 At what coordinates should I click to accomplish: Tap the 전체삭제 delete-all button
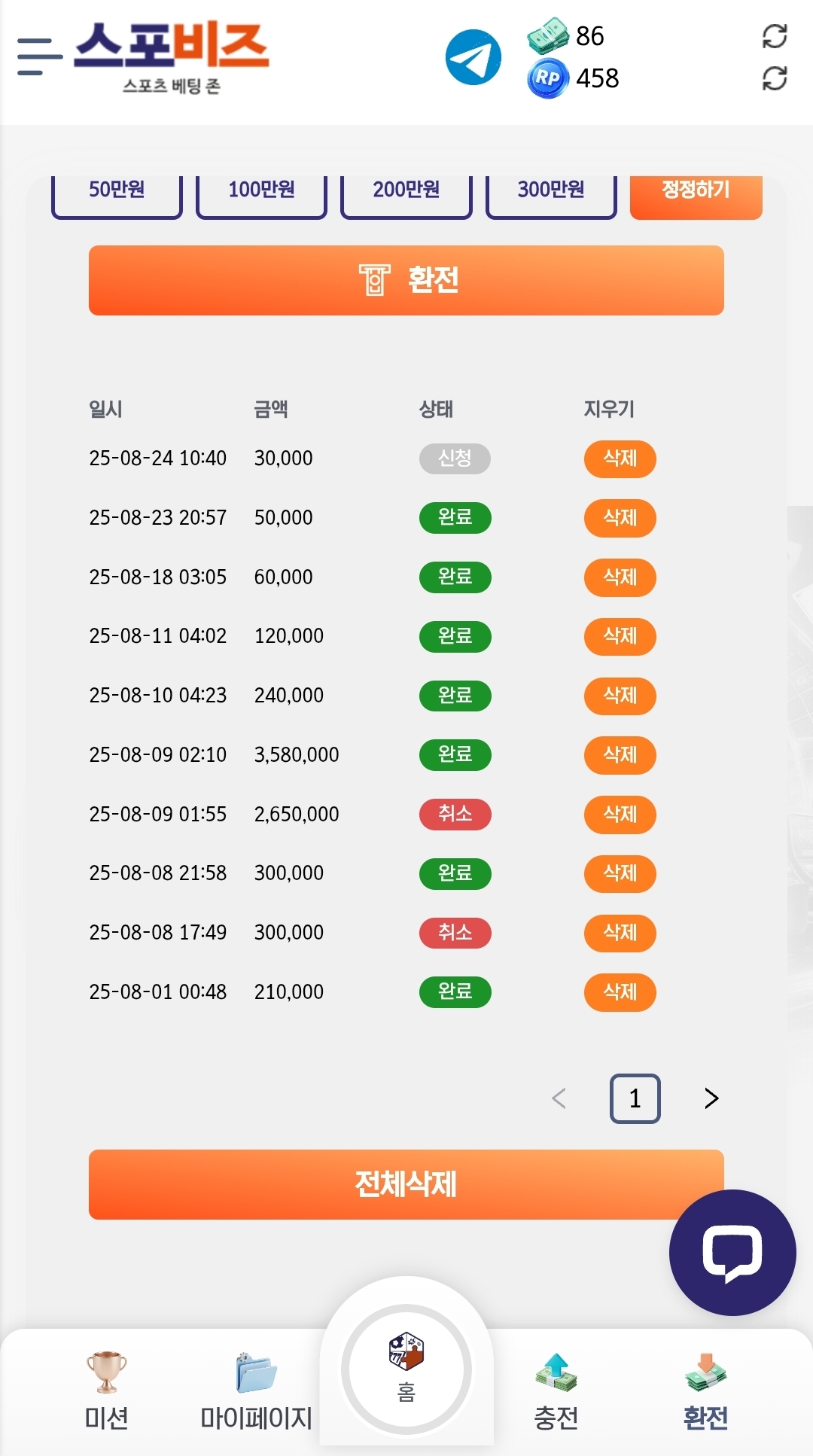click(x=406, y=1184)
